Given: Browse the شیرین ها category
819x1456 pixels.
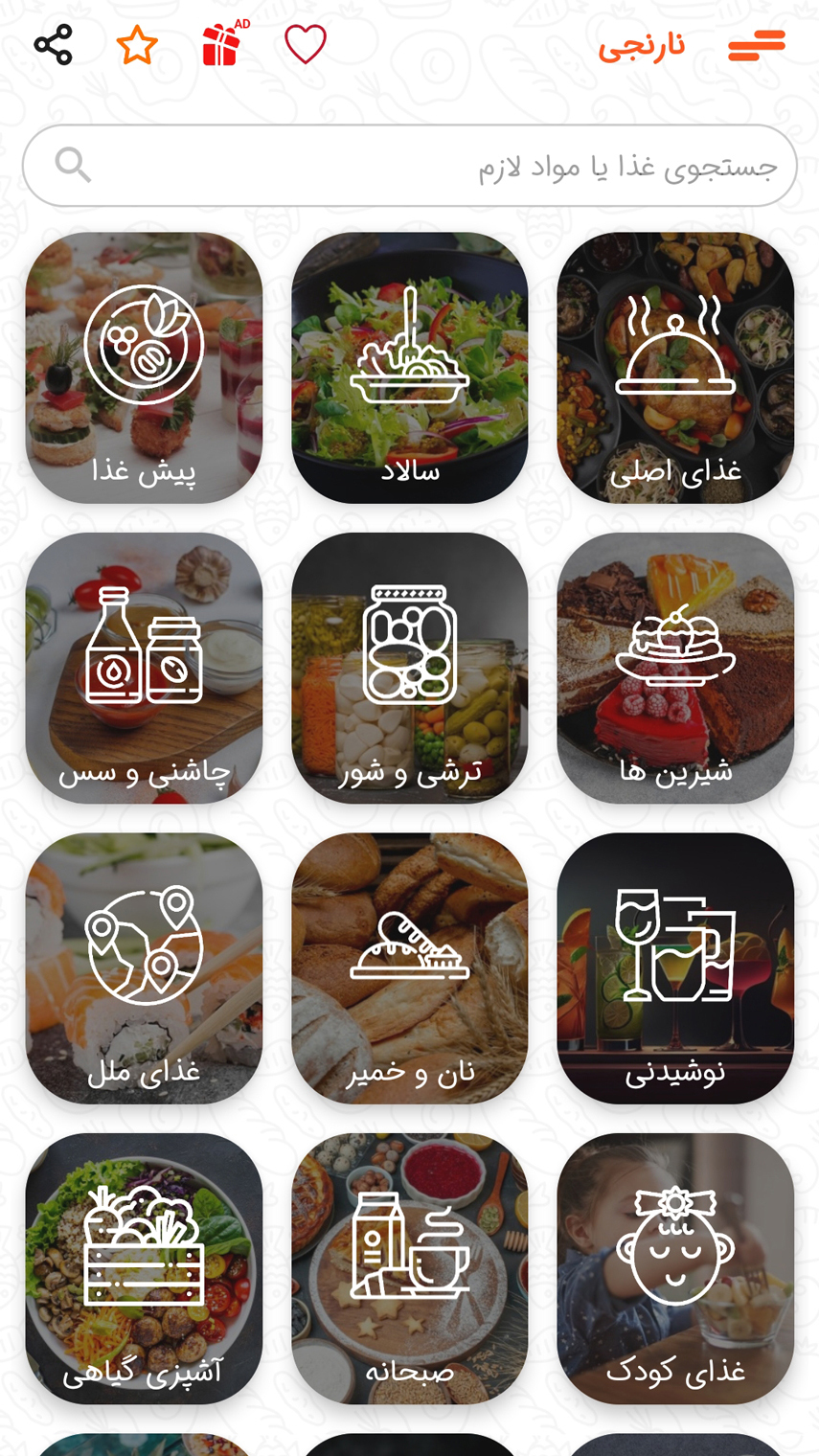Looking at the screenshot, I should [675, 668].
